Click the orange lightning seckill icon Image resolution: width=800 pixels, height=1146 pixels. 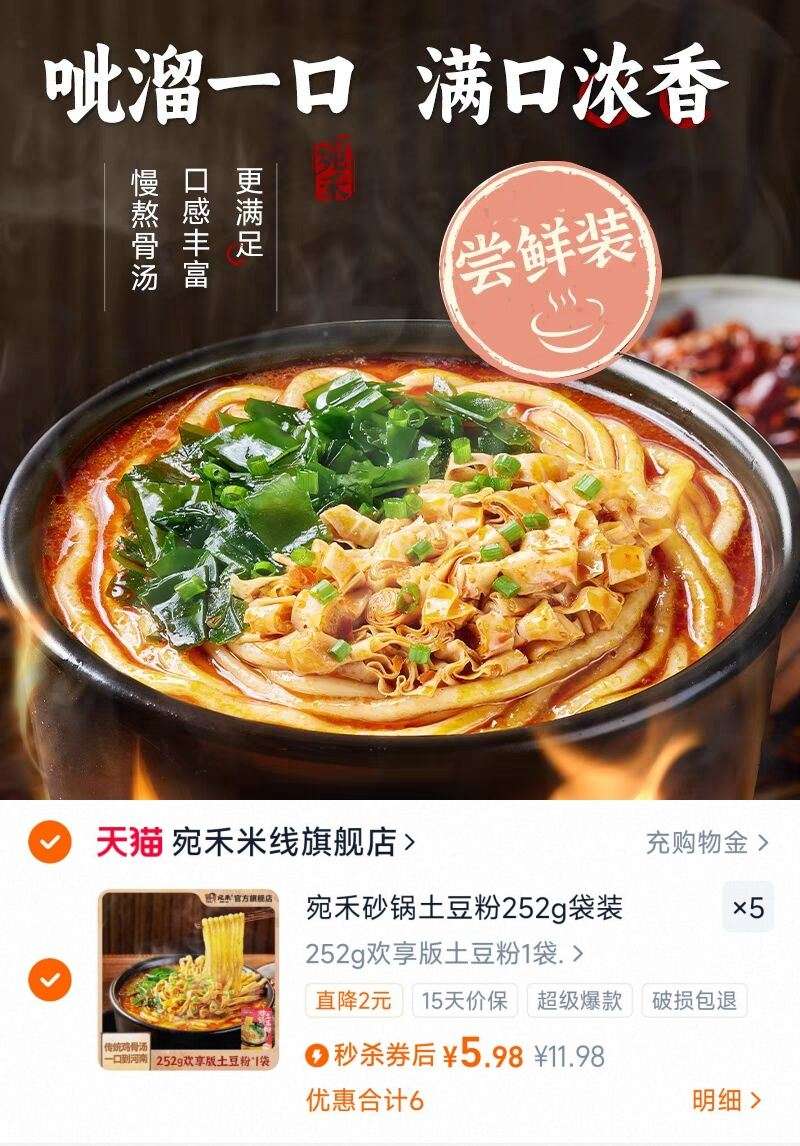319,1053
